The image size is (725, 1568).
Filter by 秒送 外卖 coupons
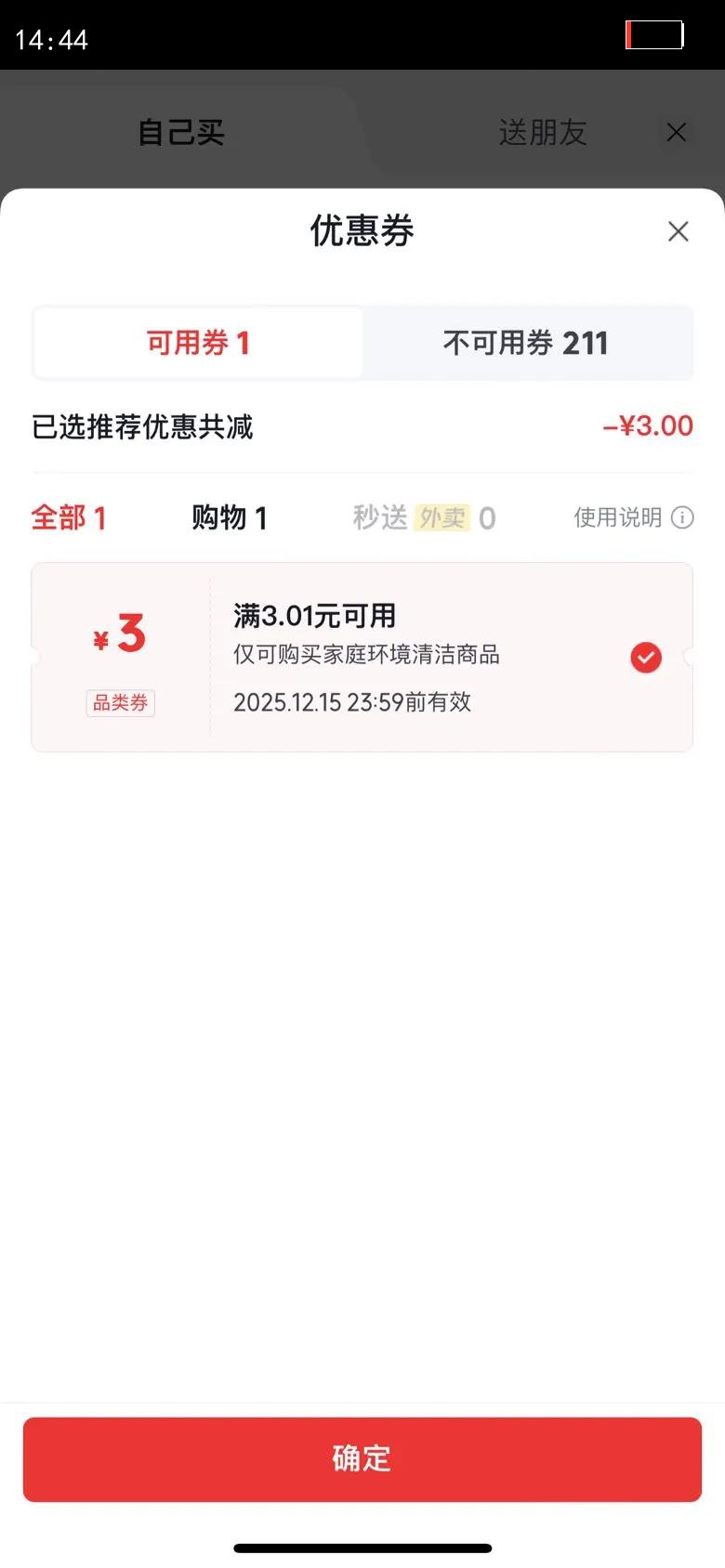424,517
